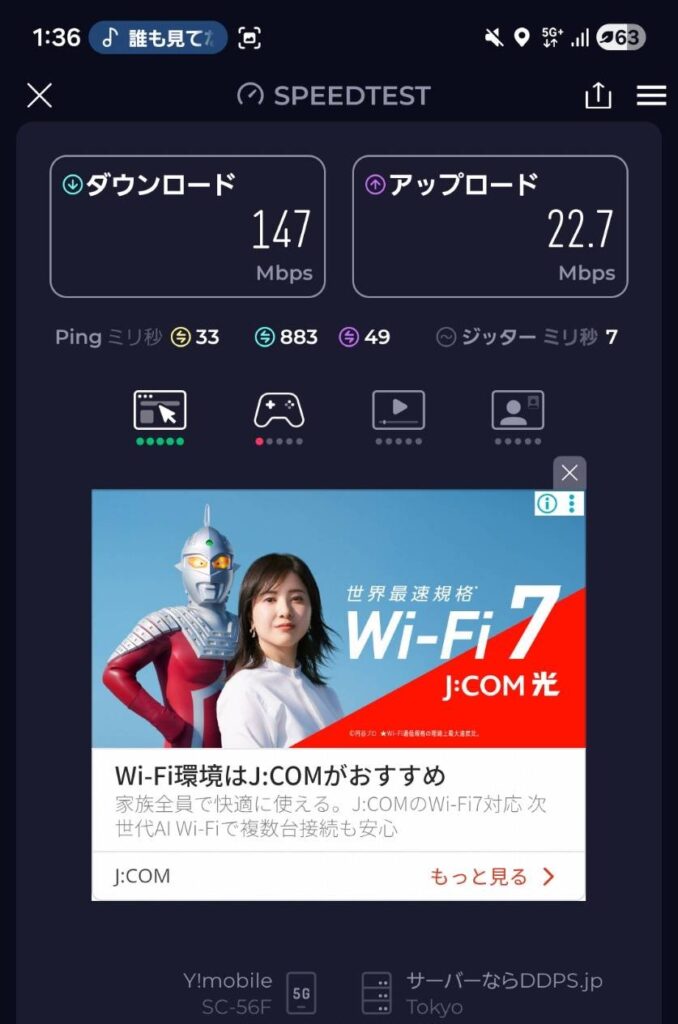The width and height of the screenshot is (678, 1024).
Task: Open the Y!mobile SC-56F connection details
Action: tap(250, 992)
